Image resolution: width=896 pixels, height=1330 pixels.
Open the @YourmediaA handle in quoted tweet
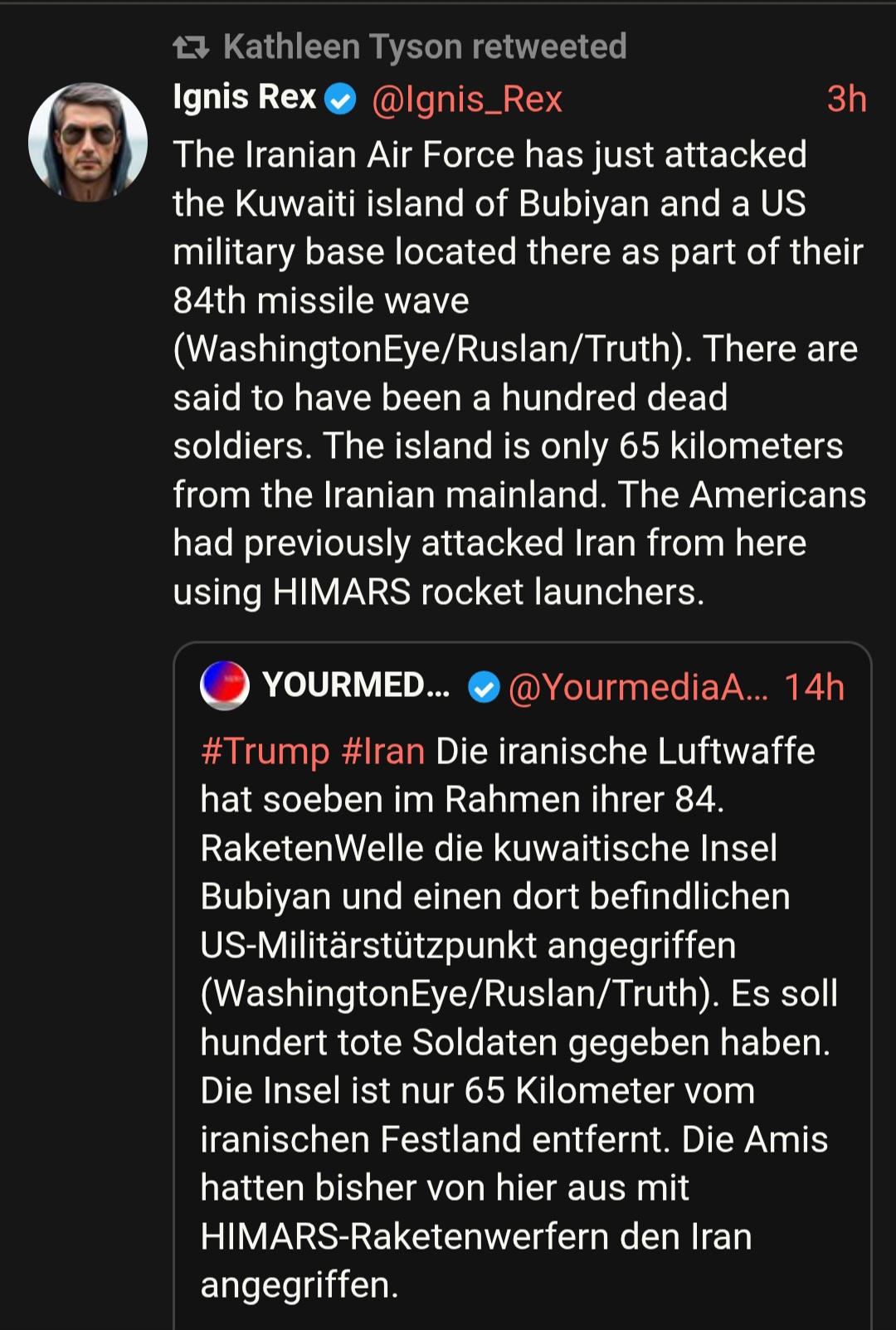click(637, 688)
